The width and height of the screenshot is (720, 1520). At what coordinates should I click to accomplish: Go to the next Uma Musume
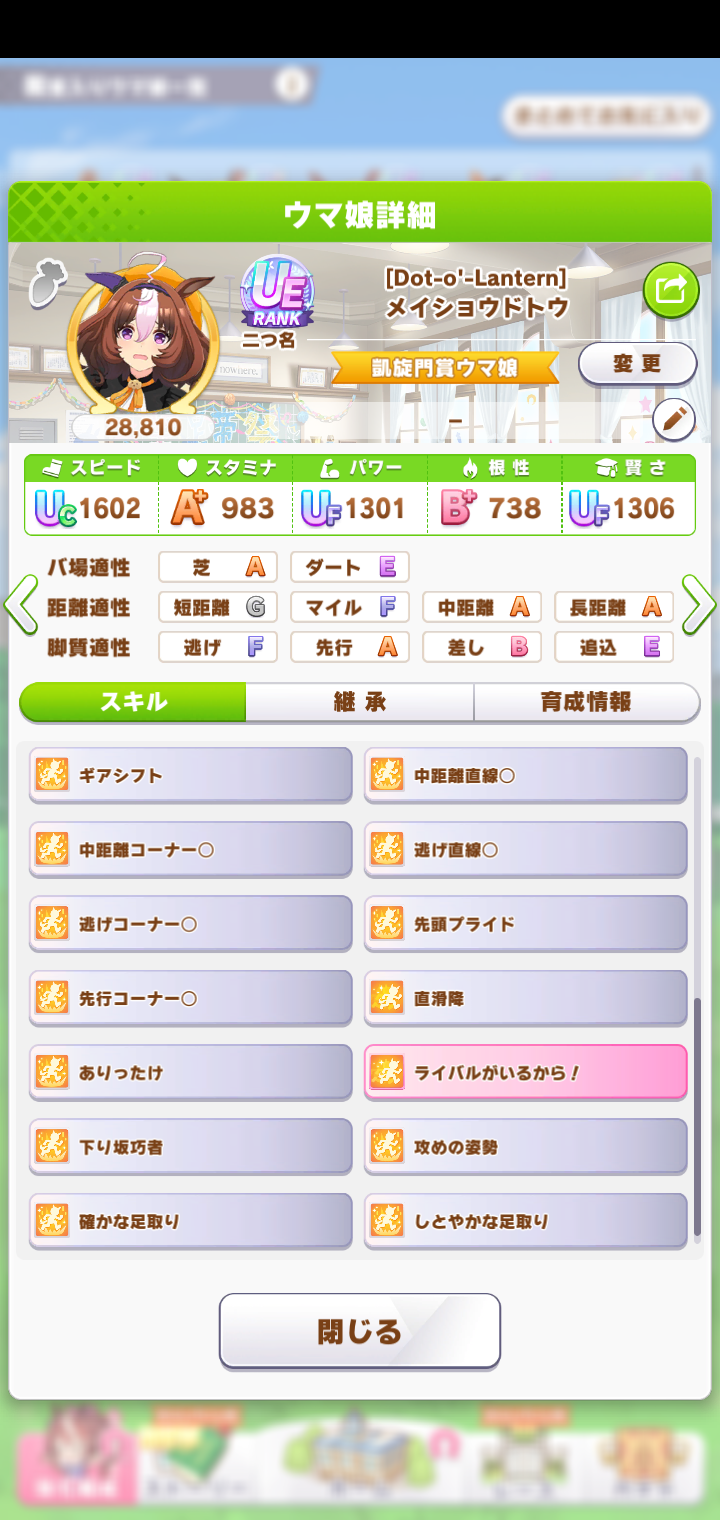[x=699, y=605]
